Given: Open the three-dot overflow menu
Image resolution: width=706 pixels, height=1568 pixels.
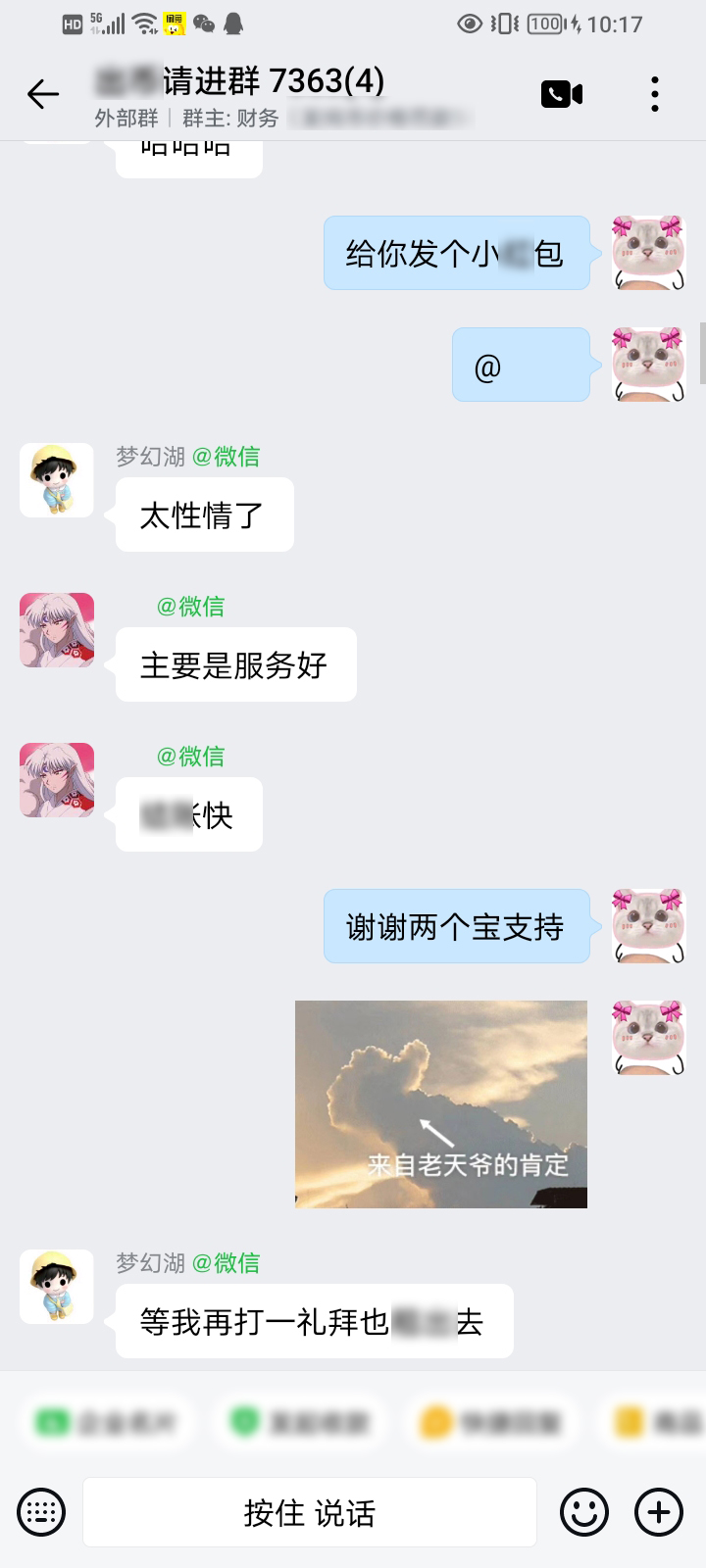Looking at the screenshot, I should [654, 94].
